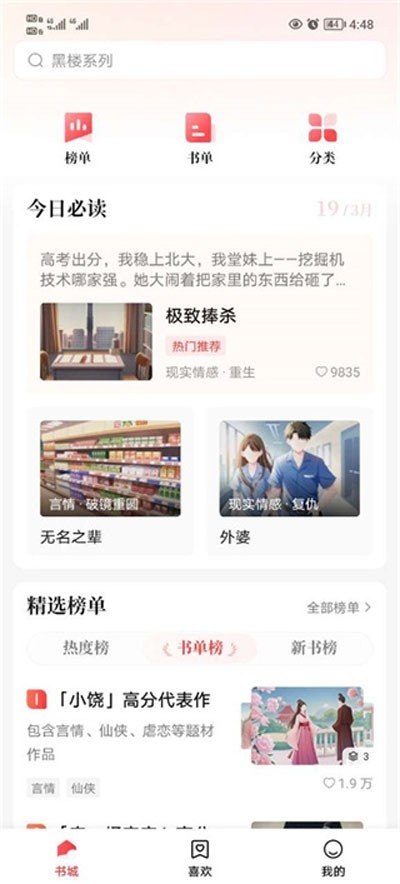Open the 书单 booklists shortcut
This screenshot has width=400, height=884.
(x=200, y=138)
